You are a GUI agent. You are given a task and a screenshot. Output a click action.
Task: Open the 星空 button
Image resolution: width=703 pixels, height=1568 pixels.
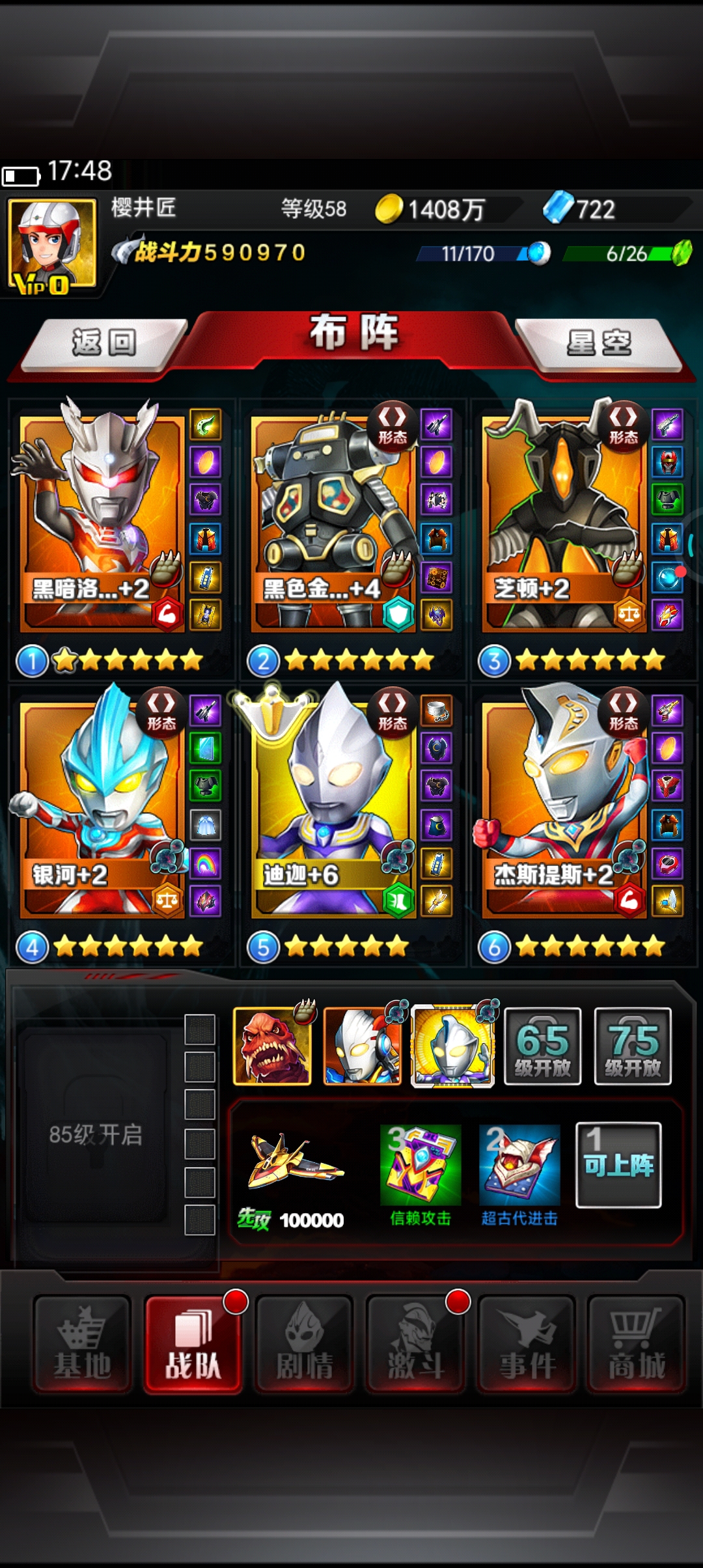599,343
